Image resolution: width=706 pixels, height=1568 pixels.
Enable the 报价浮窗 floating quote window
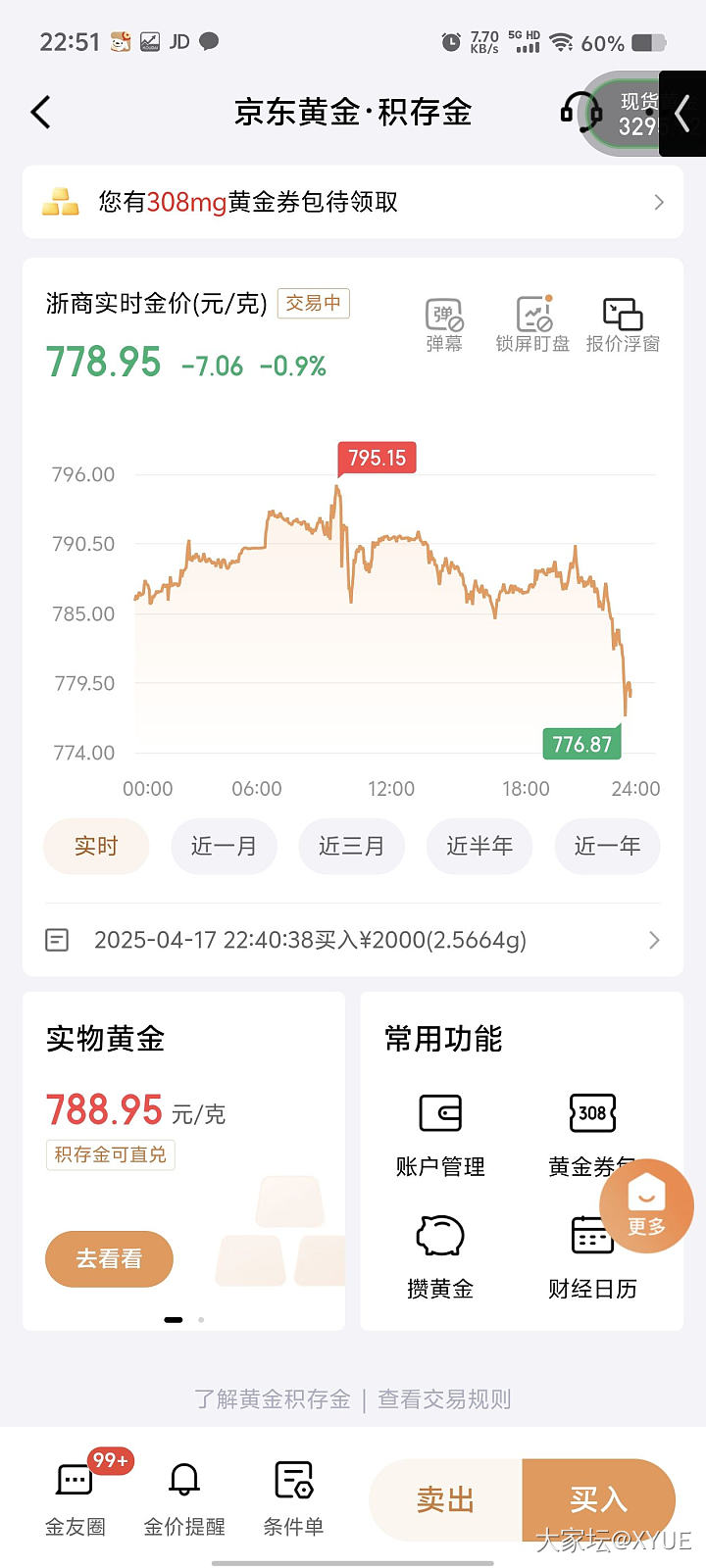pyautogui.click(x=623, y=324)
